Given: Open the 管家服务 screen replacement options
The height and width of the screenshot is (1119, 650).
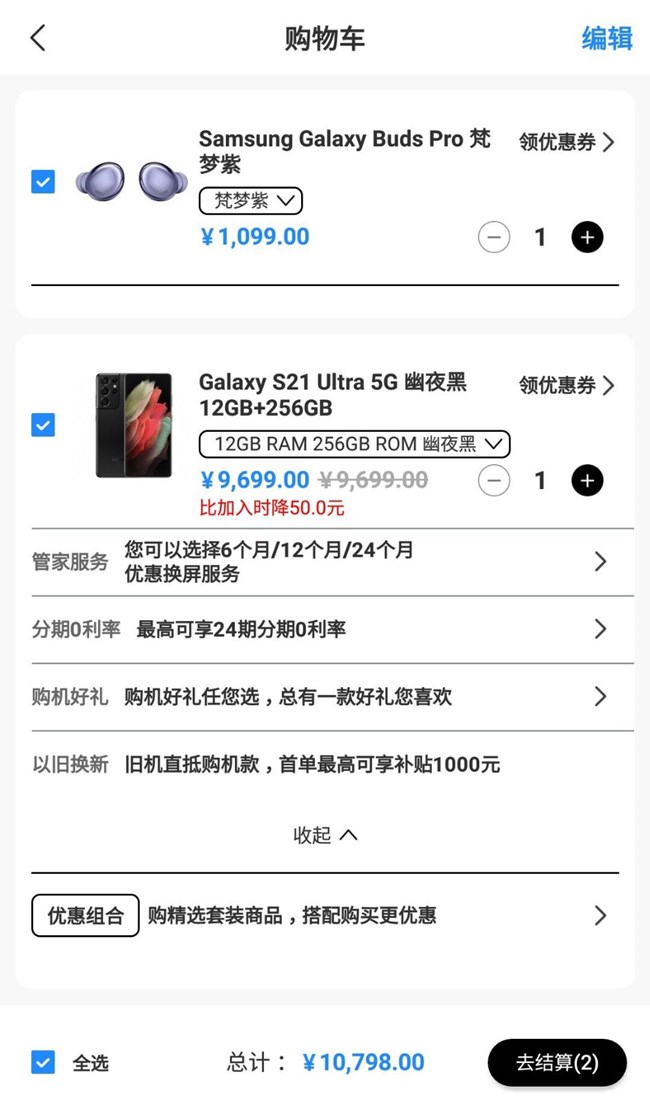Looking at the screenshot, I should [325, 562].
